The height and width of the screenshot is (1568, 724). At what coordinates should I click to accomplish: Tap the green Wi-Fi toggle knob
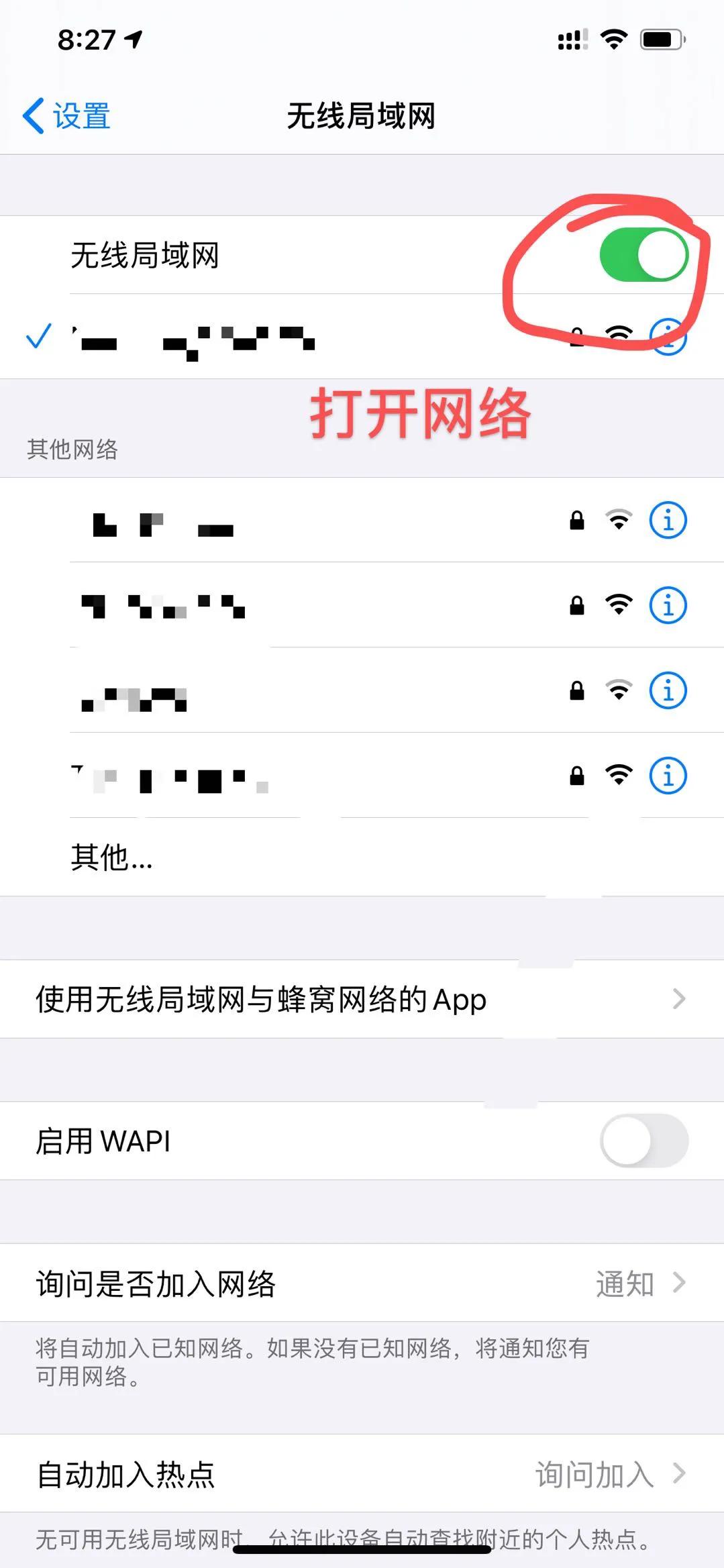664,253
